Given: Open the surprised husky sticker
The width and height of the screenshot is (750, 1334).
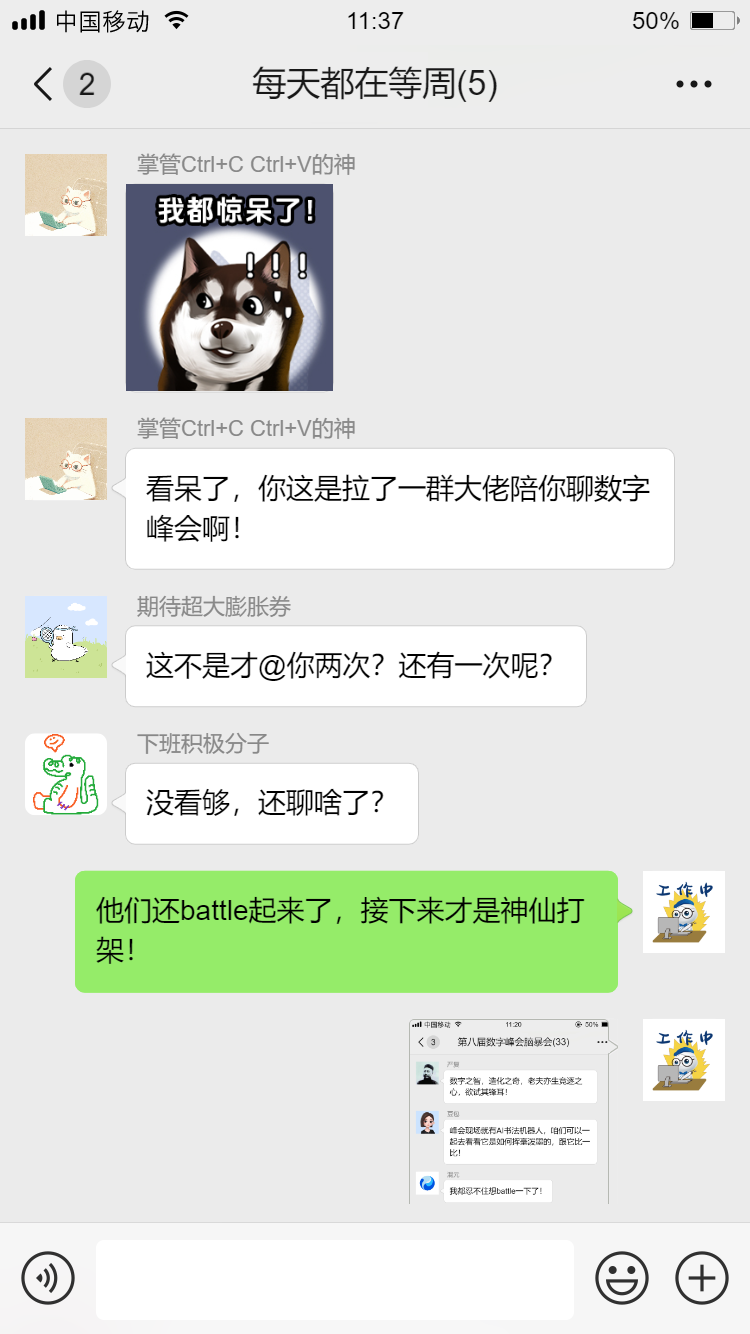Looking at the screenshot, I should tap(229, 287).
